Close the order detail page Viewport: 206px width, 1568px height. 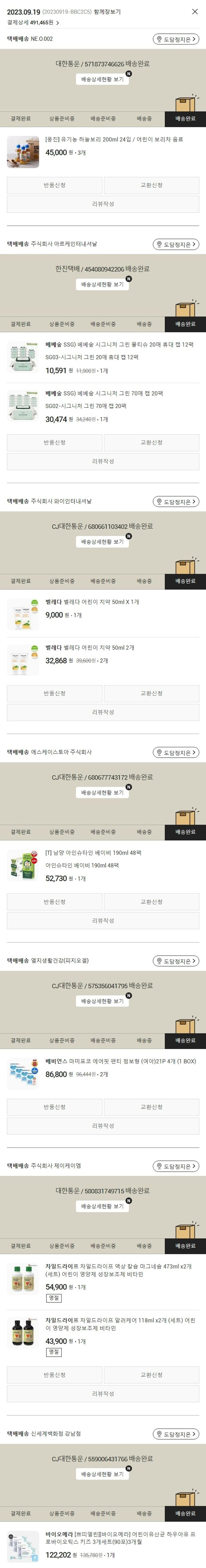[194, 12]
